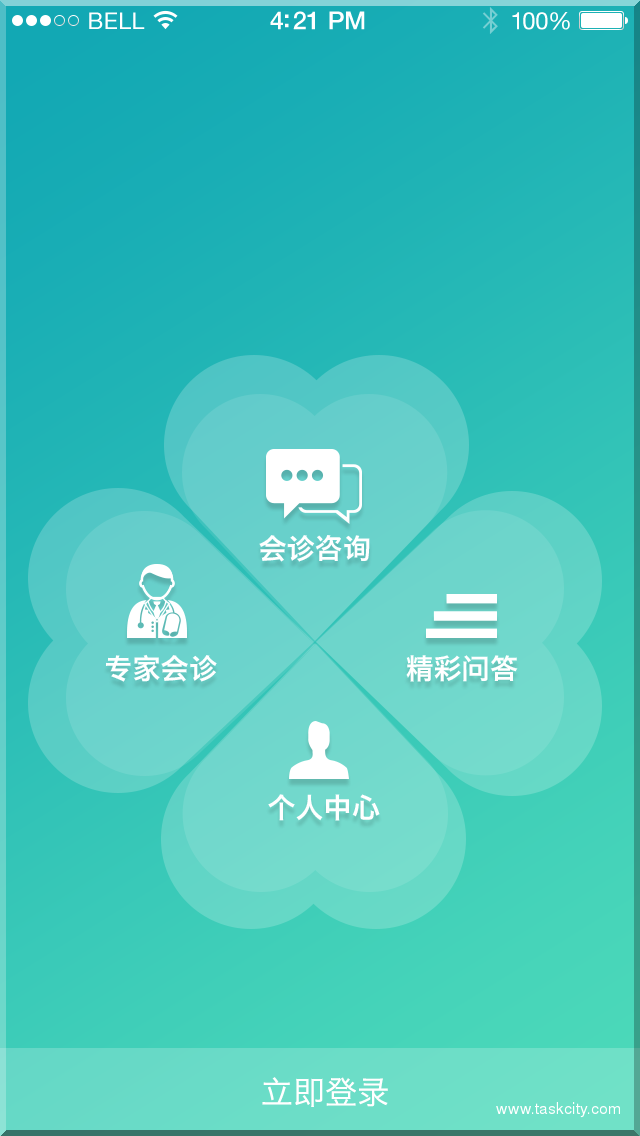Open 精彩问答 Q&A section

point(461,637)
